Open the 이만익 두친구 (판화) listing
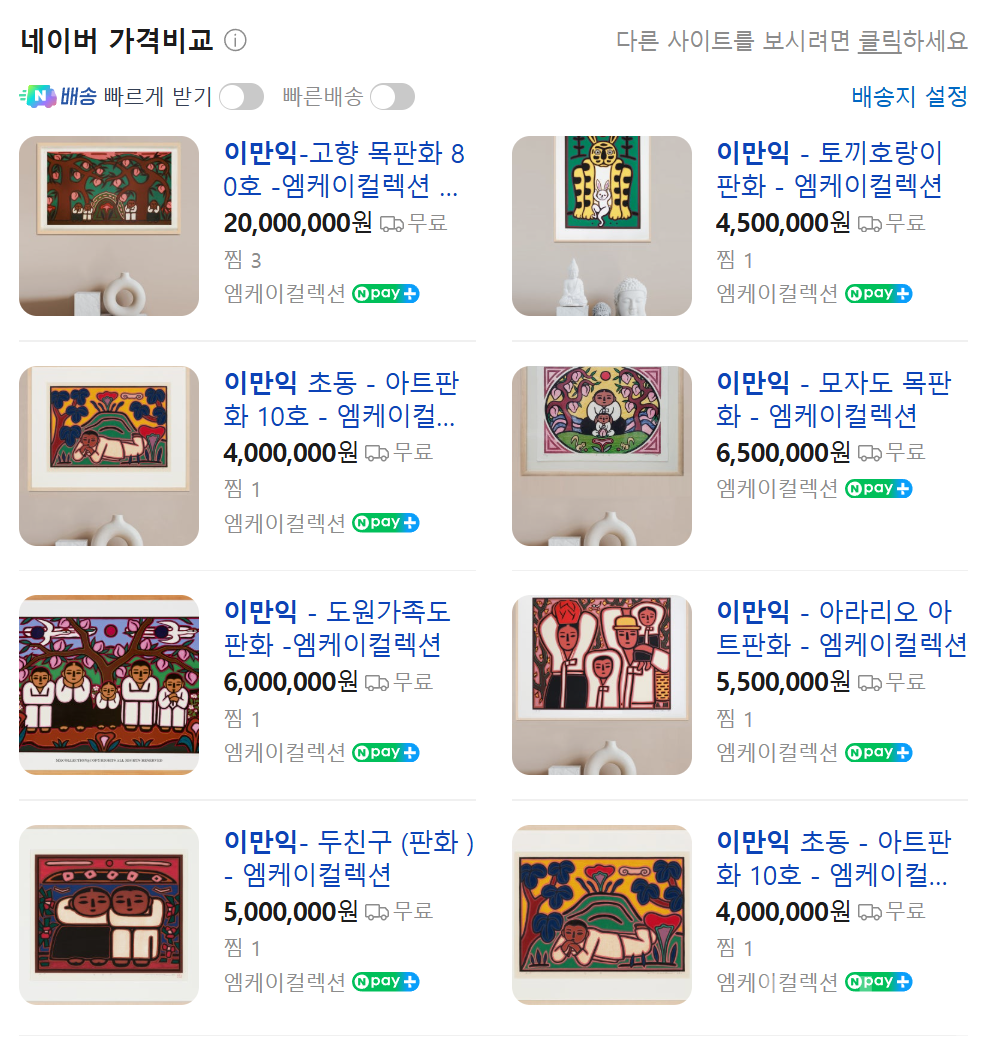This screenshot has height=1051, width=988. [x=348, y=858]
